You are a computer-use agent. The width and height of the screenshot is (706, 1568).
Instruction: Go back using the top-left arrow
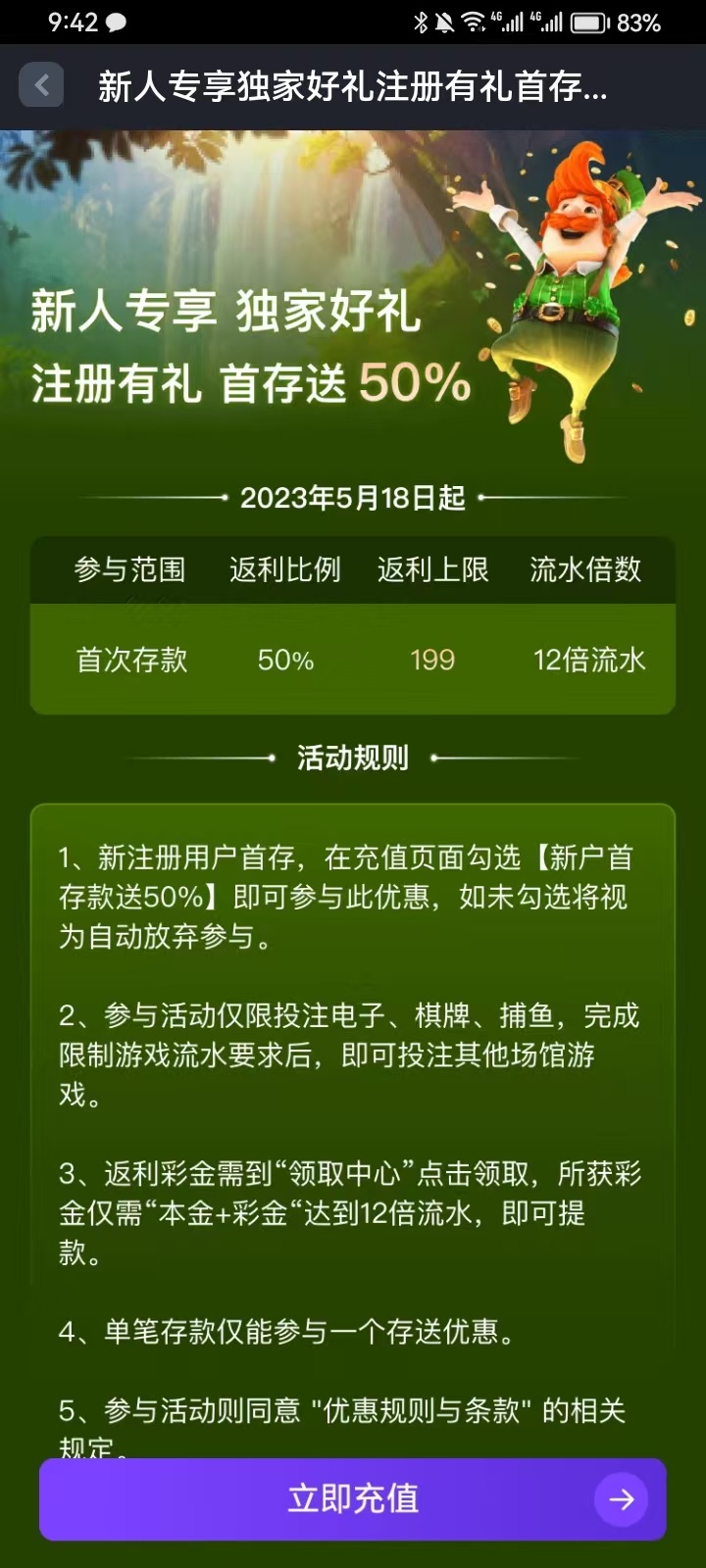coord(41,85)
